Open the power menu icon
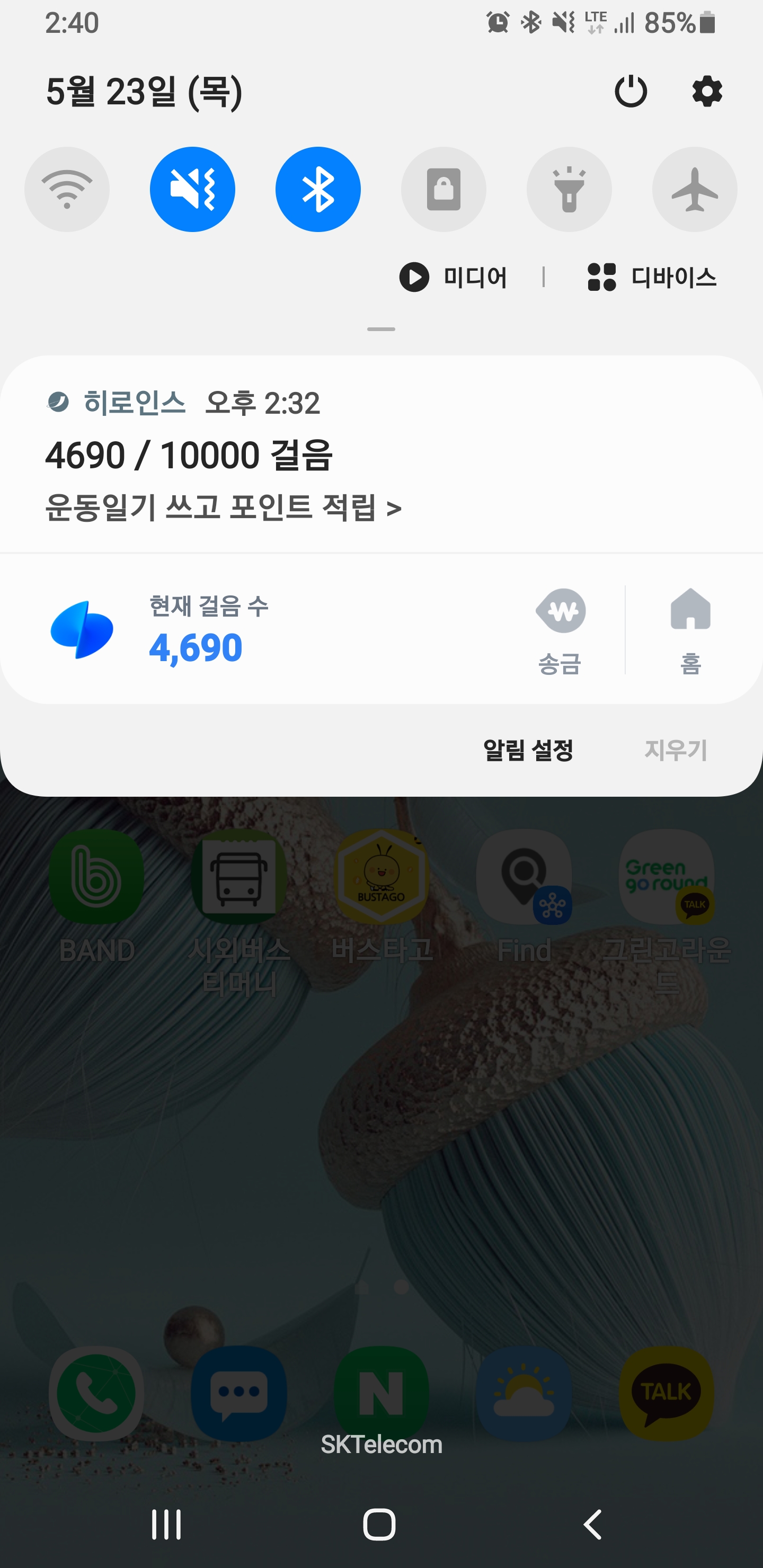The height and width of the screenshot is (1568, 763). [630, 92]
